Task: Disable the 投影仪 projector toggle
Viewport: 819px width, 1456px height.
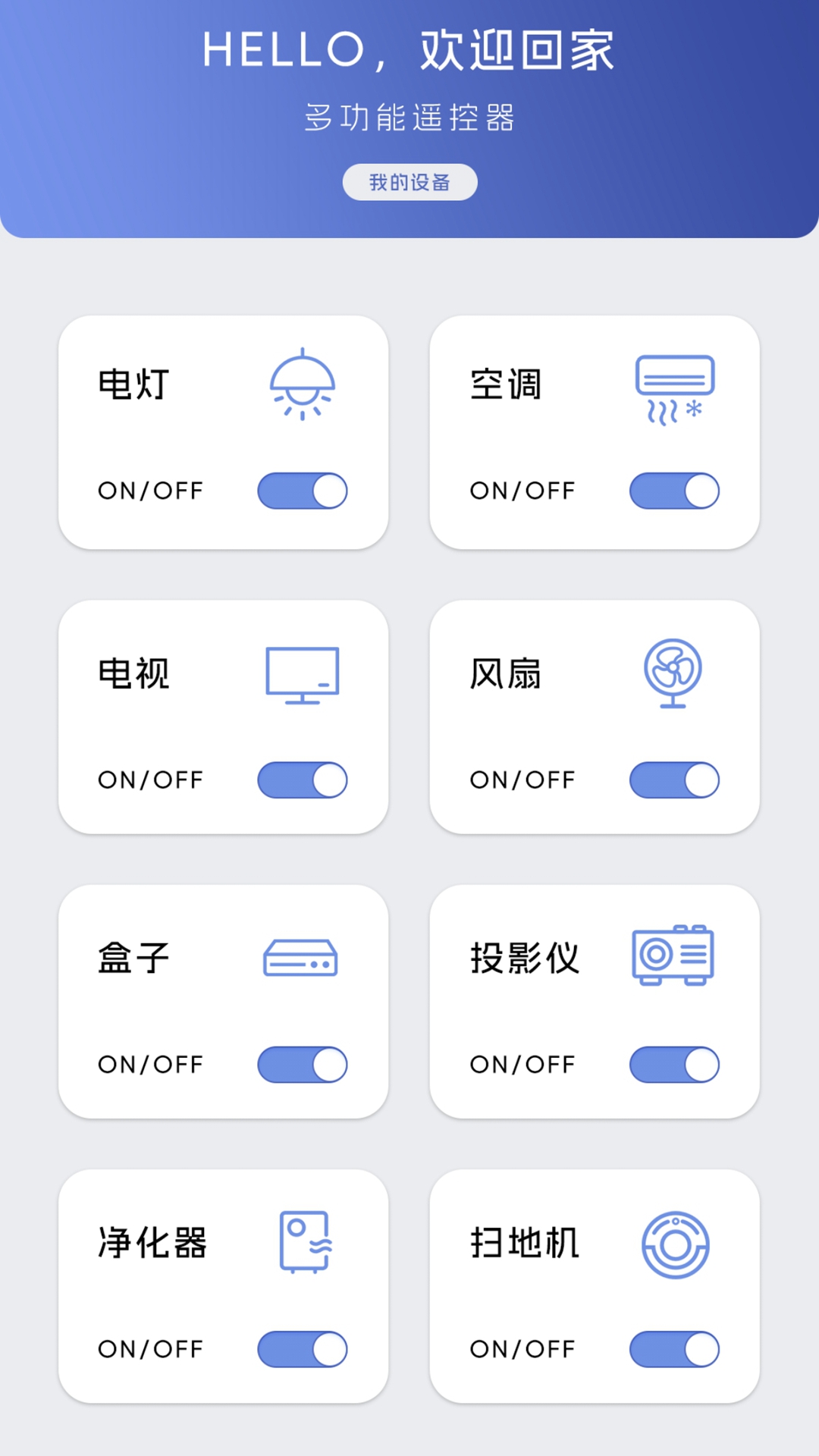Action: [674, 1065]
